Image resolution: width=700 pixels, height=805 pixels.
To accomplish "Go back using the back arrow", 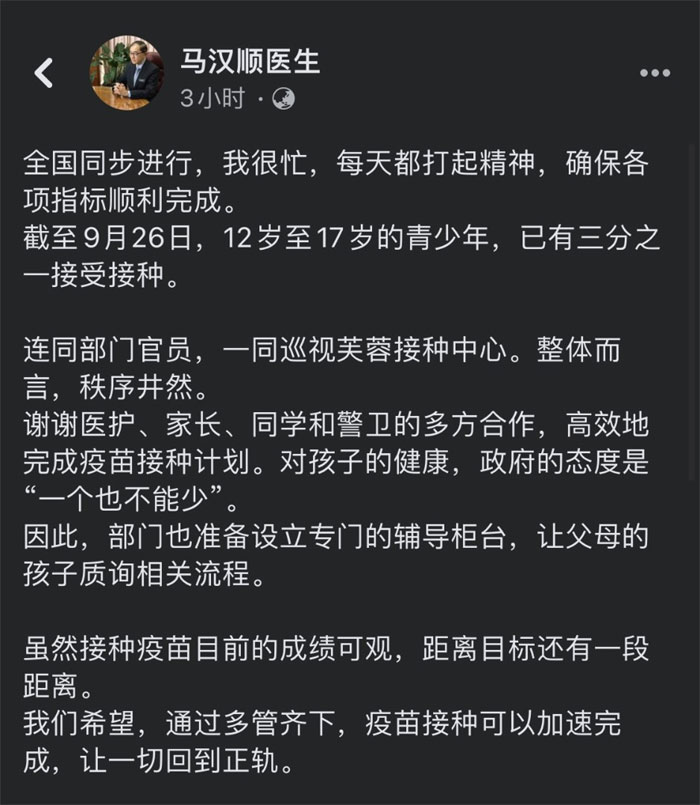I will point(44,73).
